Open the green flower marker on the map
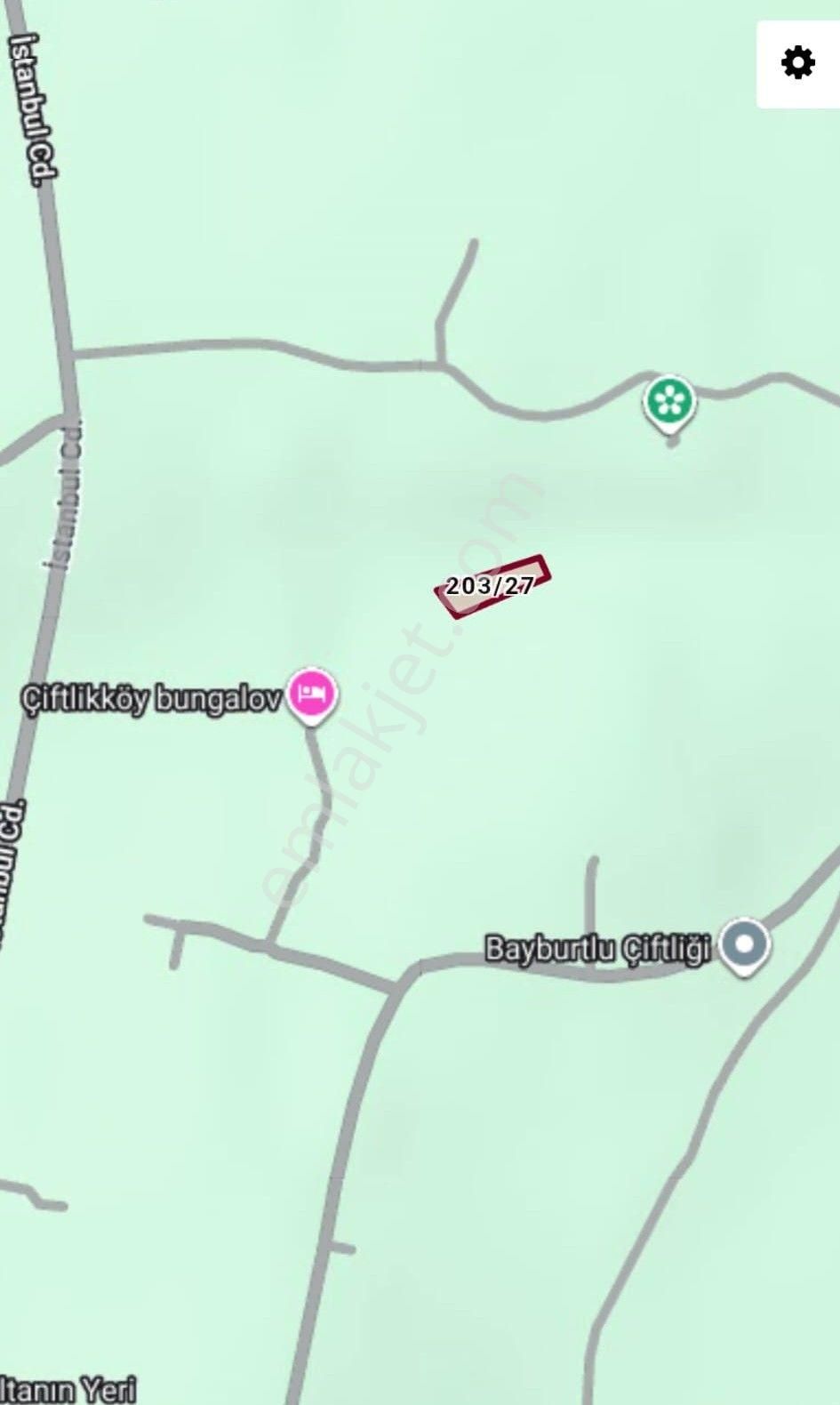 coord(669,401)
